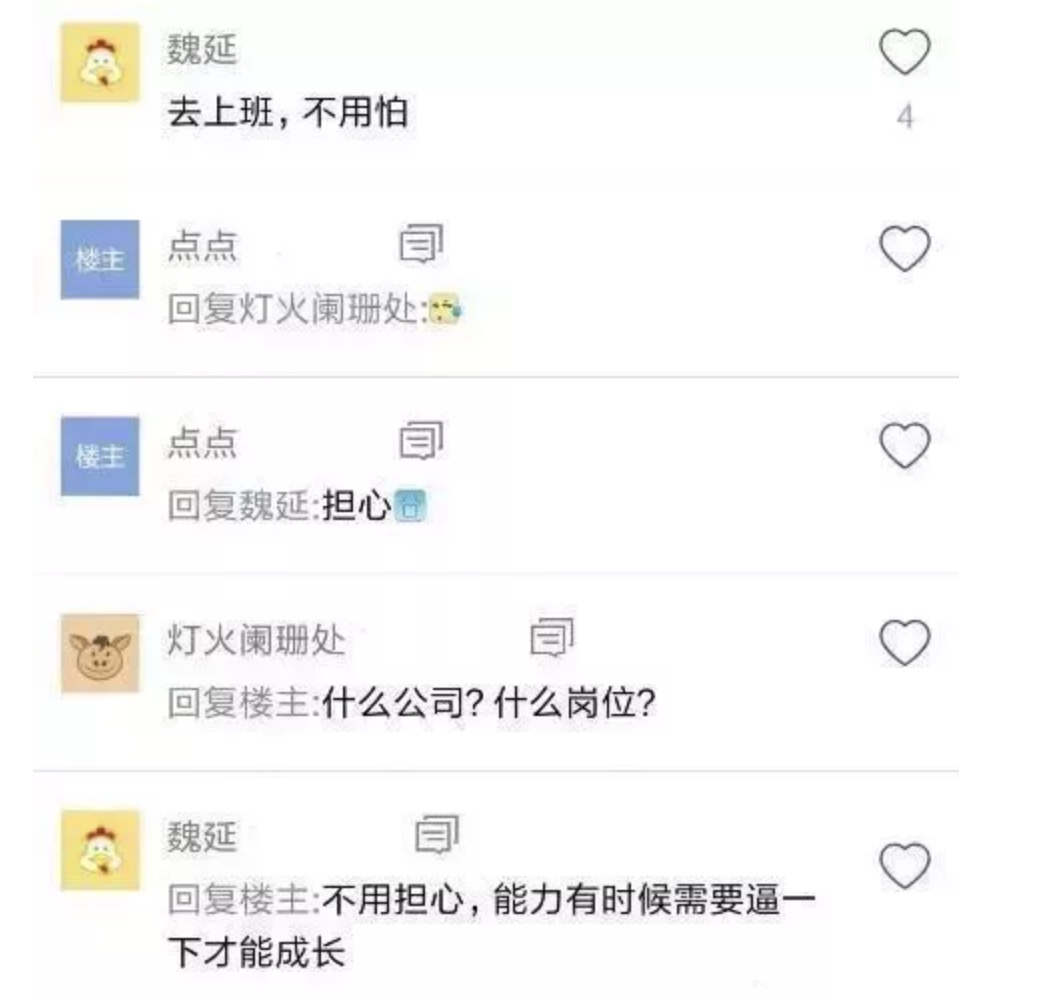Like 点点's "担心" reply to 魏延
This screenshot has width=1040, height=996.
[x=904, y=445]
